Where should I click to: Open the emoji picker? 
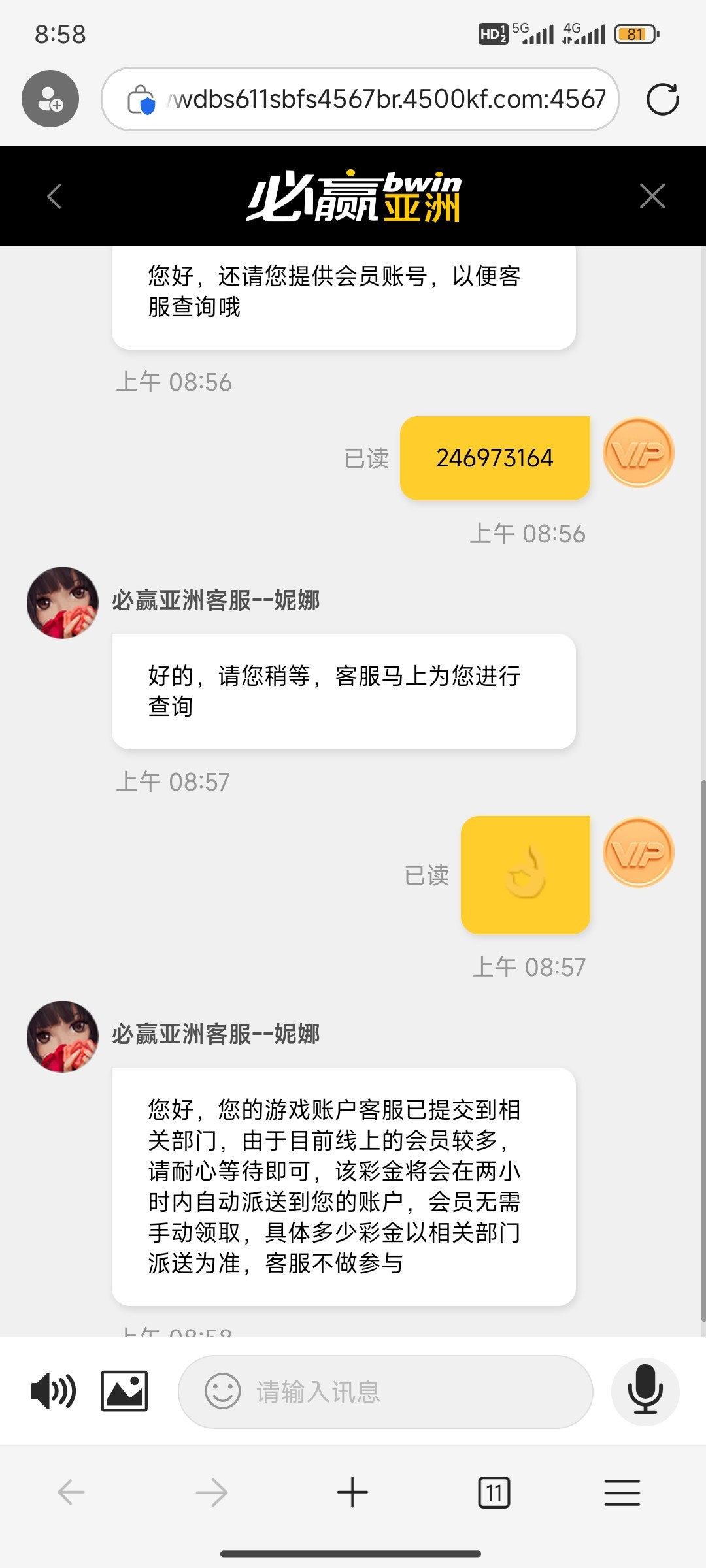click(222, 1392)
